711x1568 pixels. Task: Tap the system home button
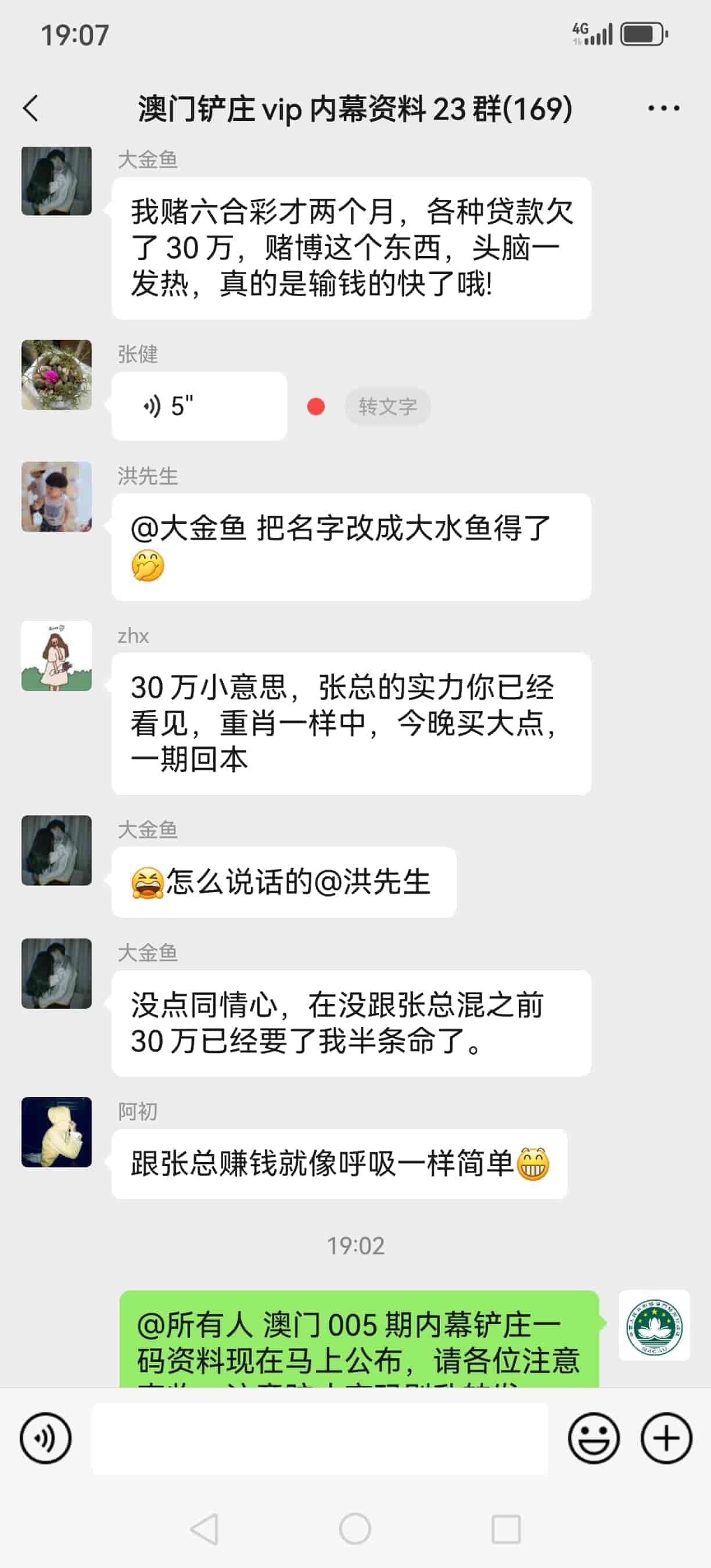pyautogui.click(x=355, y=1529)
